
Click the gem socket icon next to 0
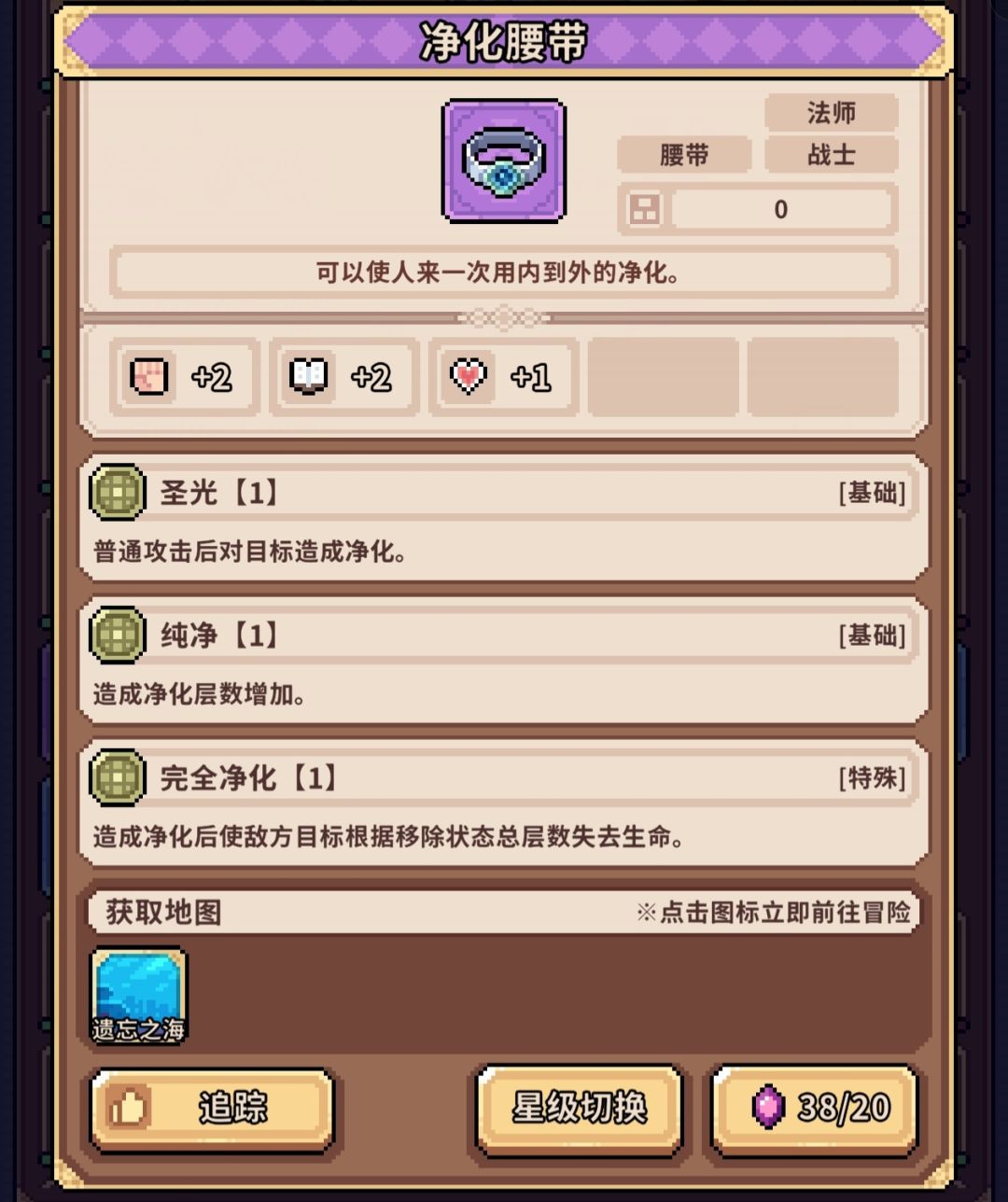[646, 209]
